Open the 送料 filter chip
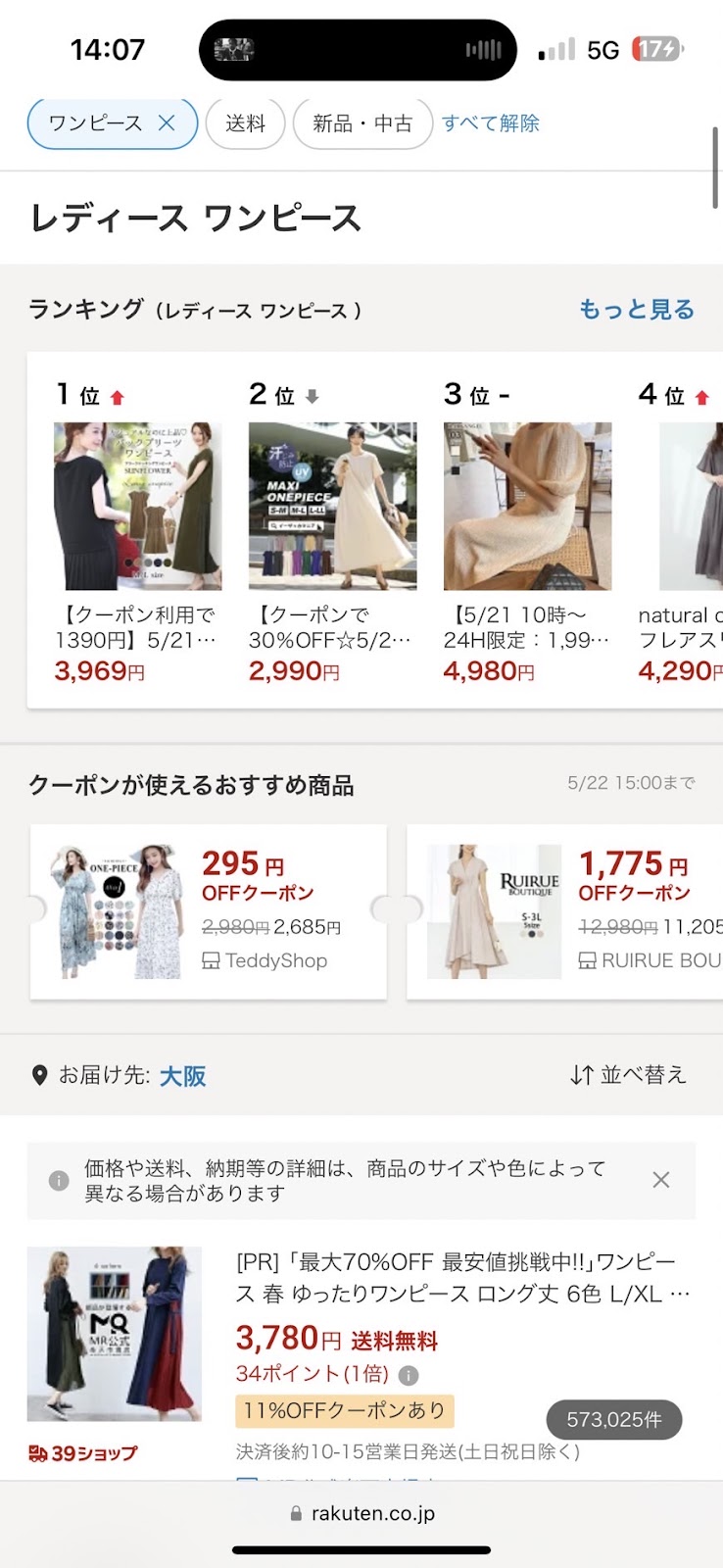723x1568 pixels. [245, 123]
